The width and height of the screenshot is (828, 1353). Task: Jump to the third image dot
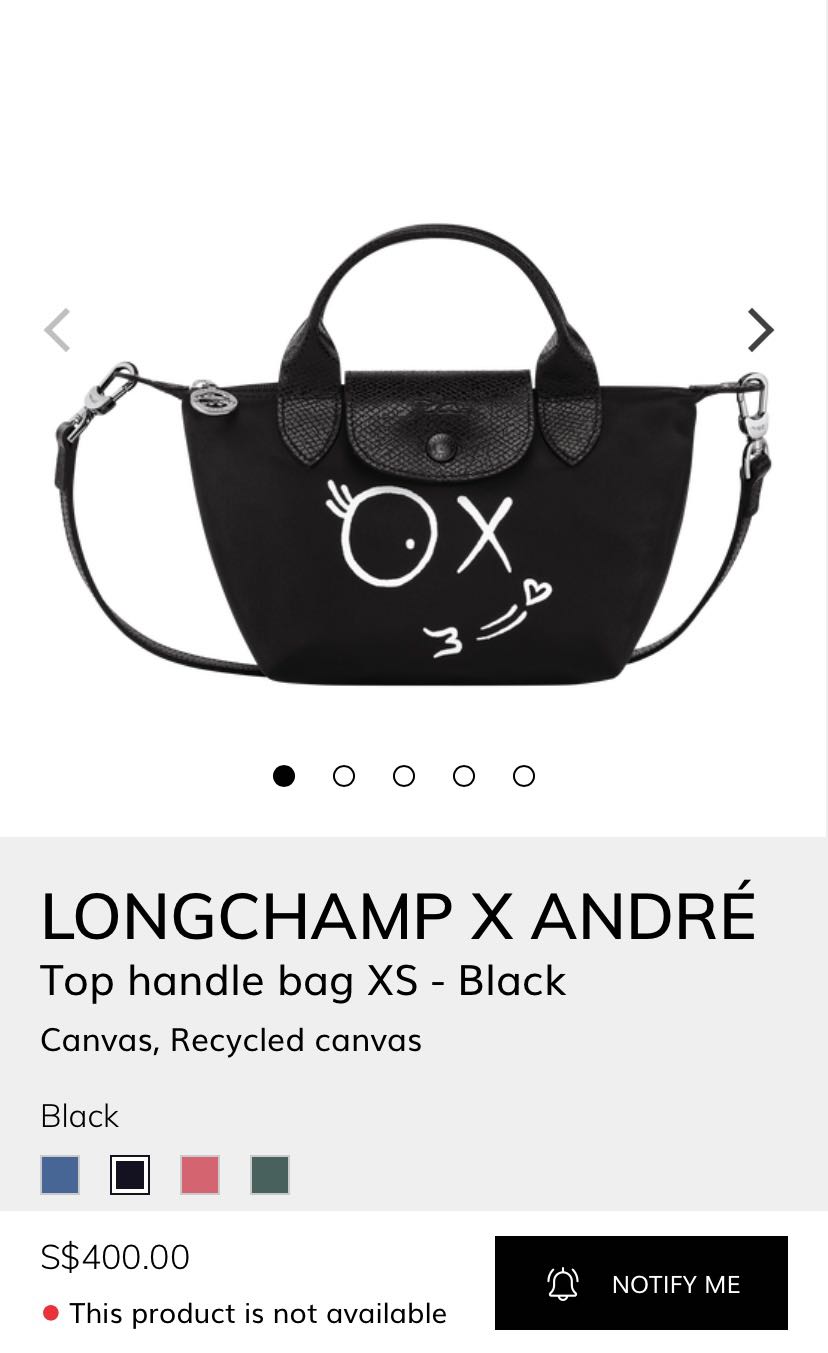point(404,776)
